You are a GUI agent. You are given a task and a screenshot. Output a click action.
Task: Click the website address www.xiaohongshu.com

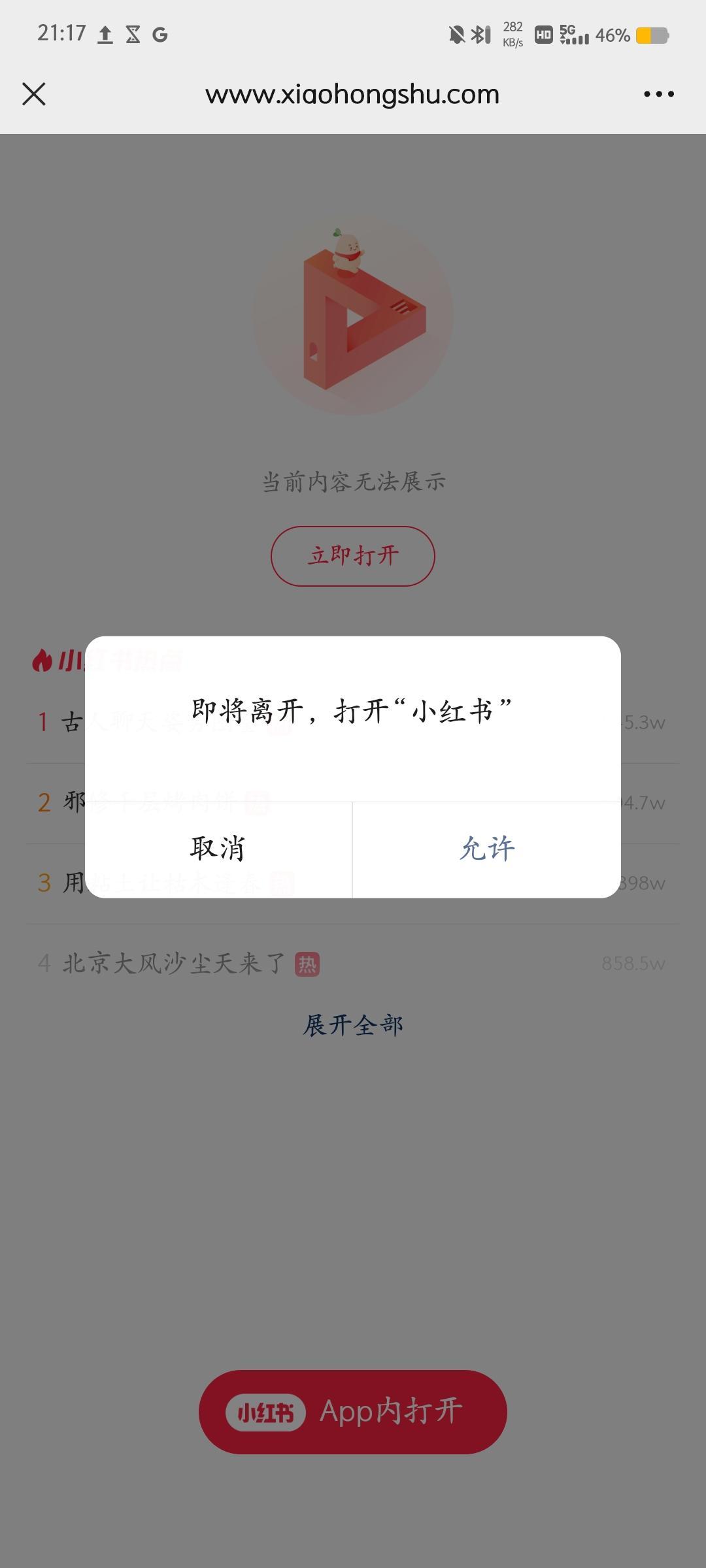tap(352, 93)
